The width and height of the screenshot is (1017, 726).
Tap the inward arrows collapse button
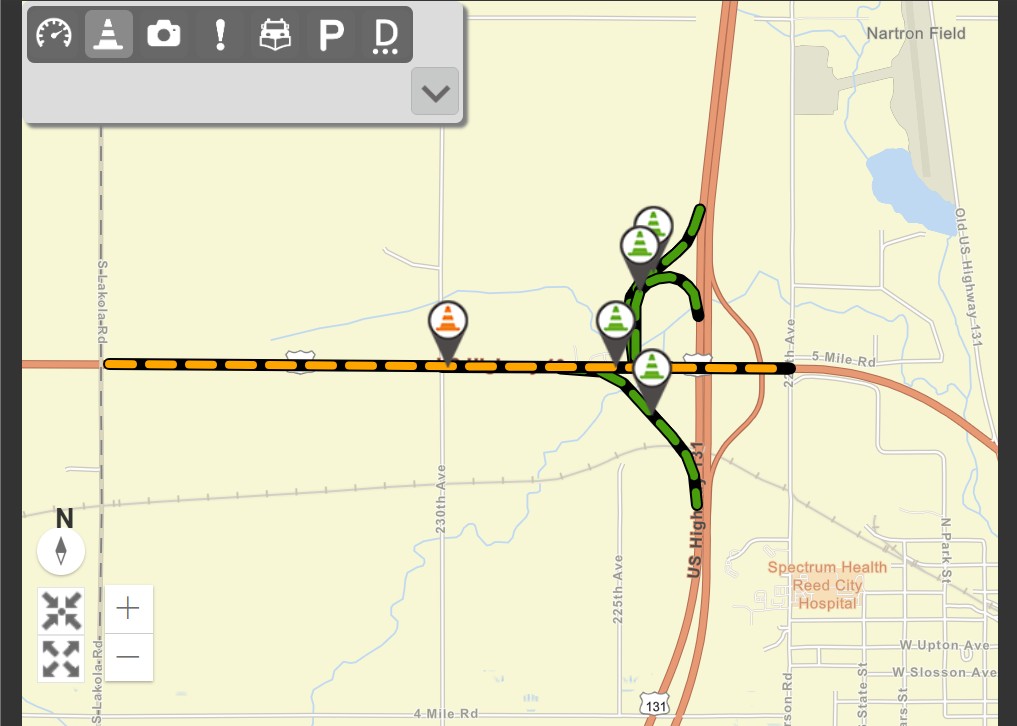coord(61,609)
